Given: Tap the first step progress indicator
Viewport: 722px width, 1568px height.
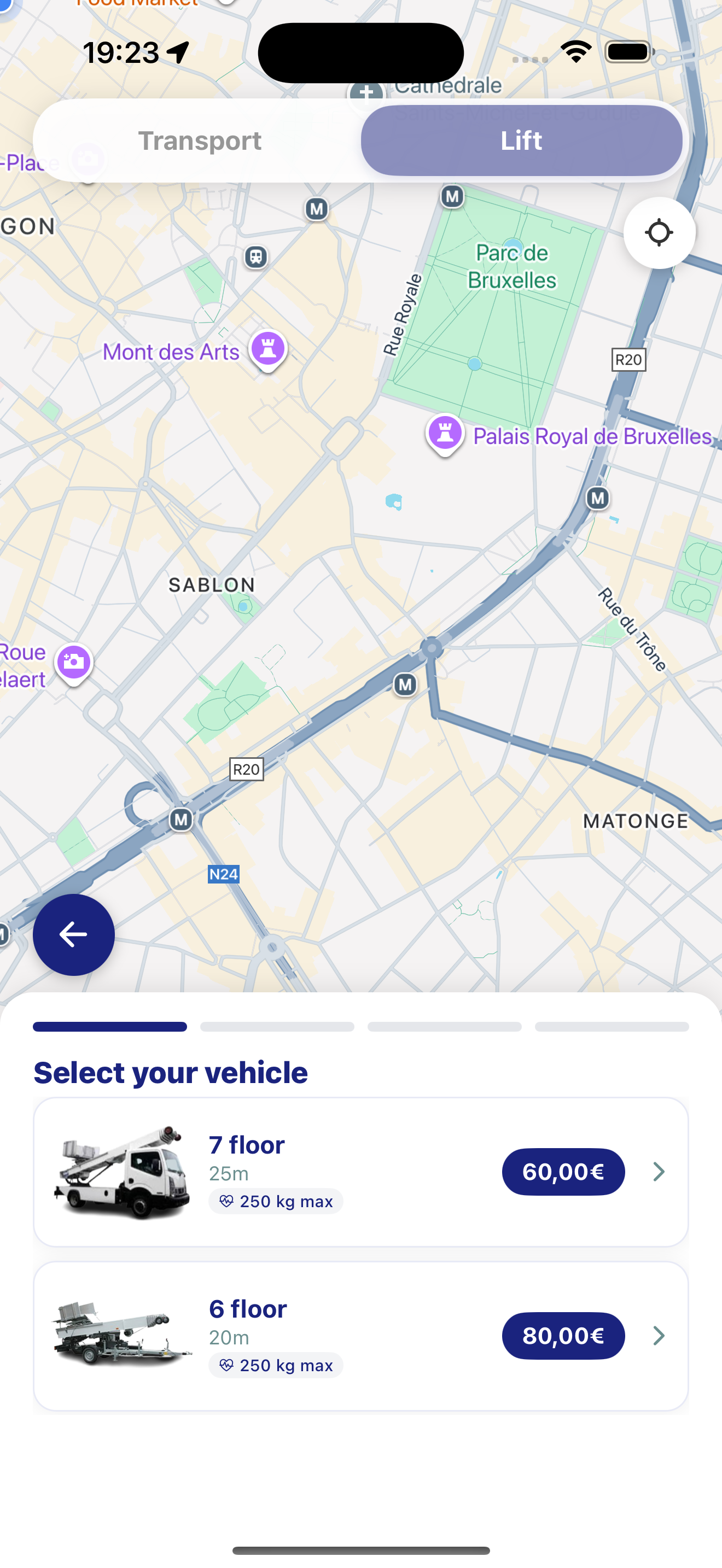Looking at the screenshot, I should tap(109, 1026).
